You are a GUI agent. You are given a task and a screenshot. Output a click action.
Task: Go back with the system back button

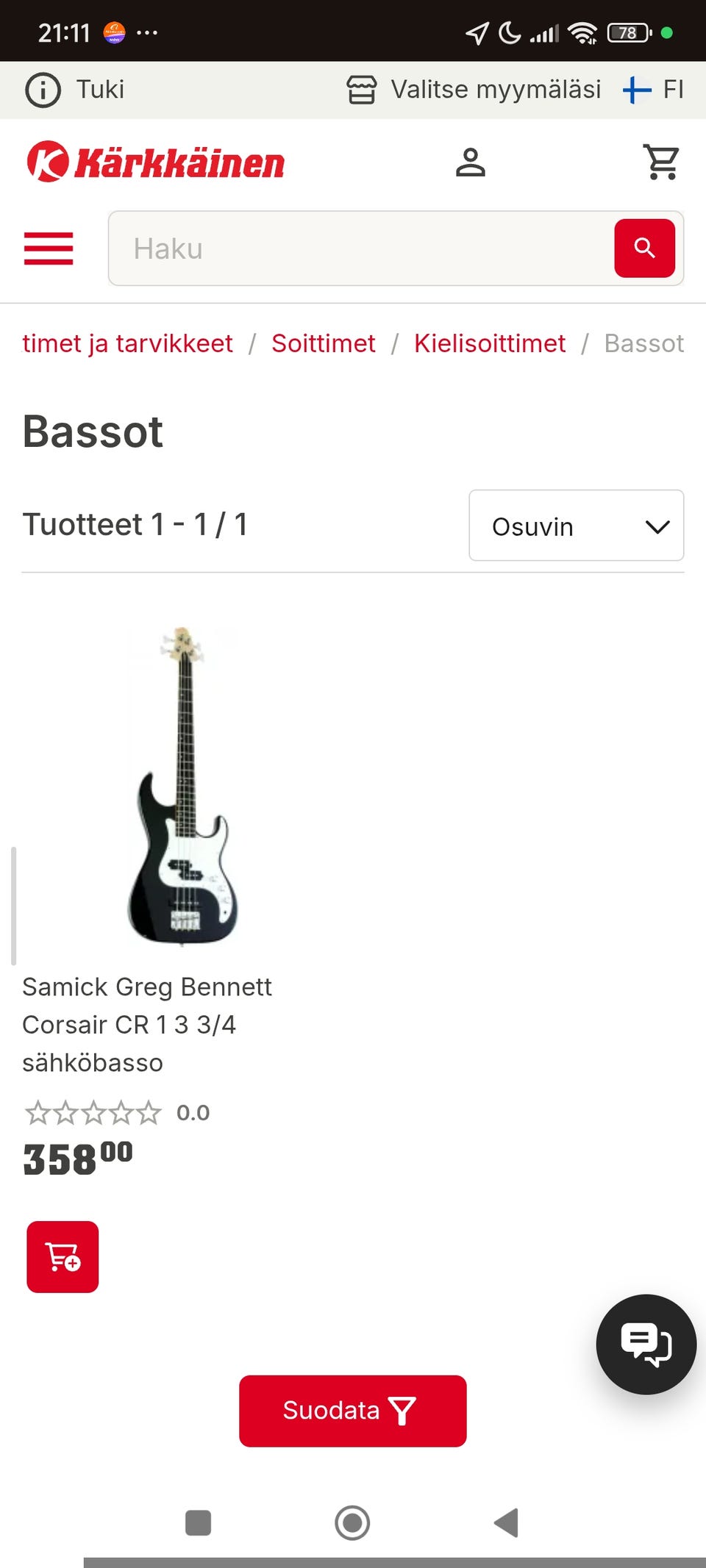point(506,1522)
